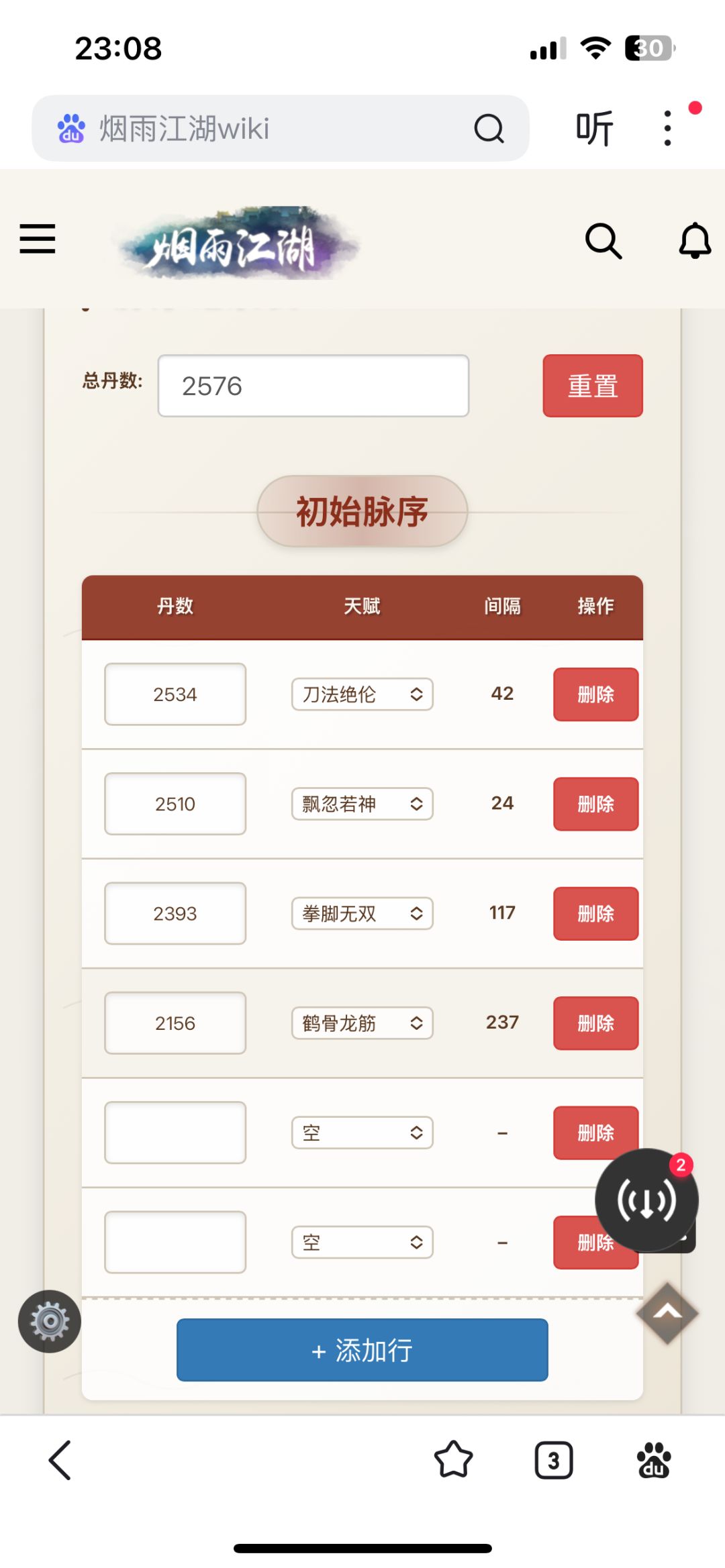
Task: Delete the row with 2510
Action: [x=595, y=804]
